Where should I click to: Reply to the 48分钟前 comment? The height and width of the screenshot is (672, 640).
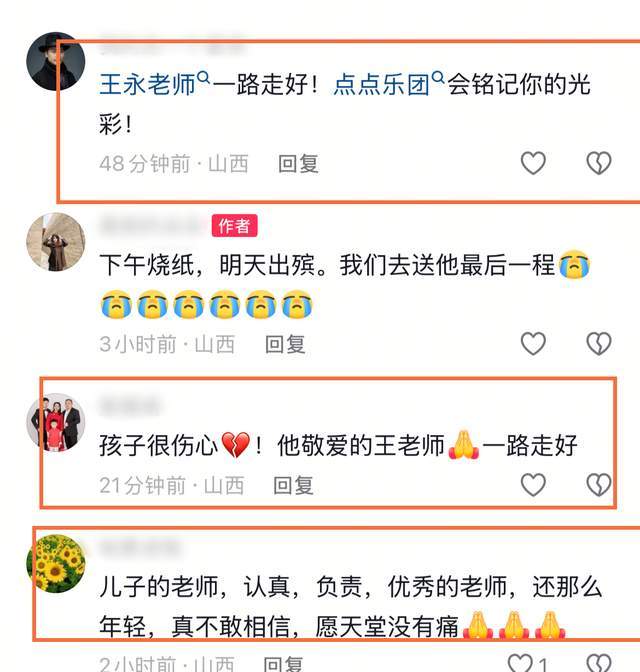tap(298, 164)
